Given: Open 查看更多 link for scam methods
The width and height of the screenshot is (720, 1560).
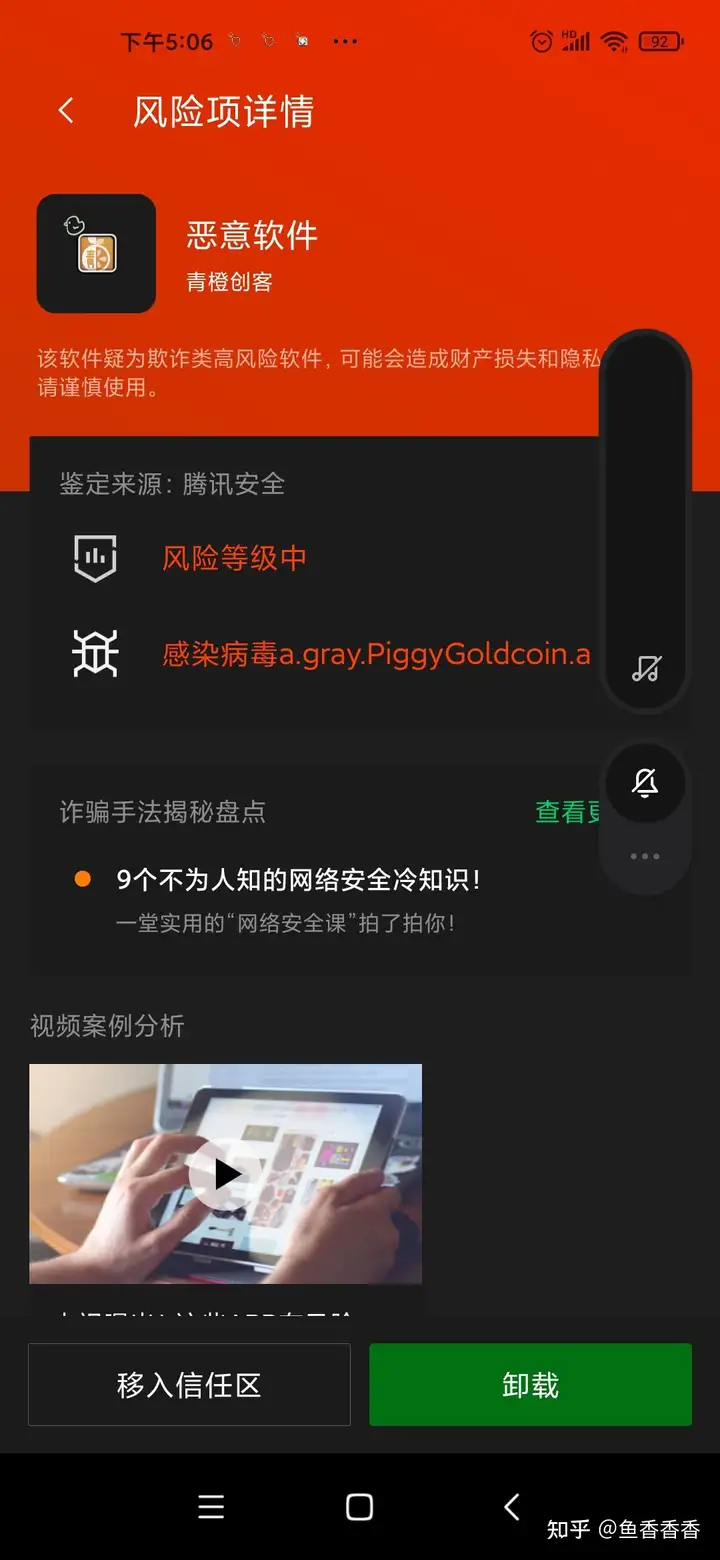Looking at the screenshot, I should [568, 812].
